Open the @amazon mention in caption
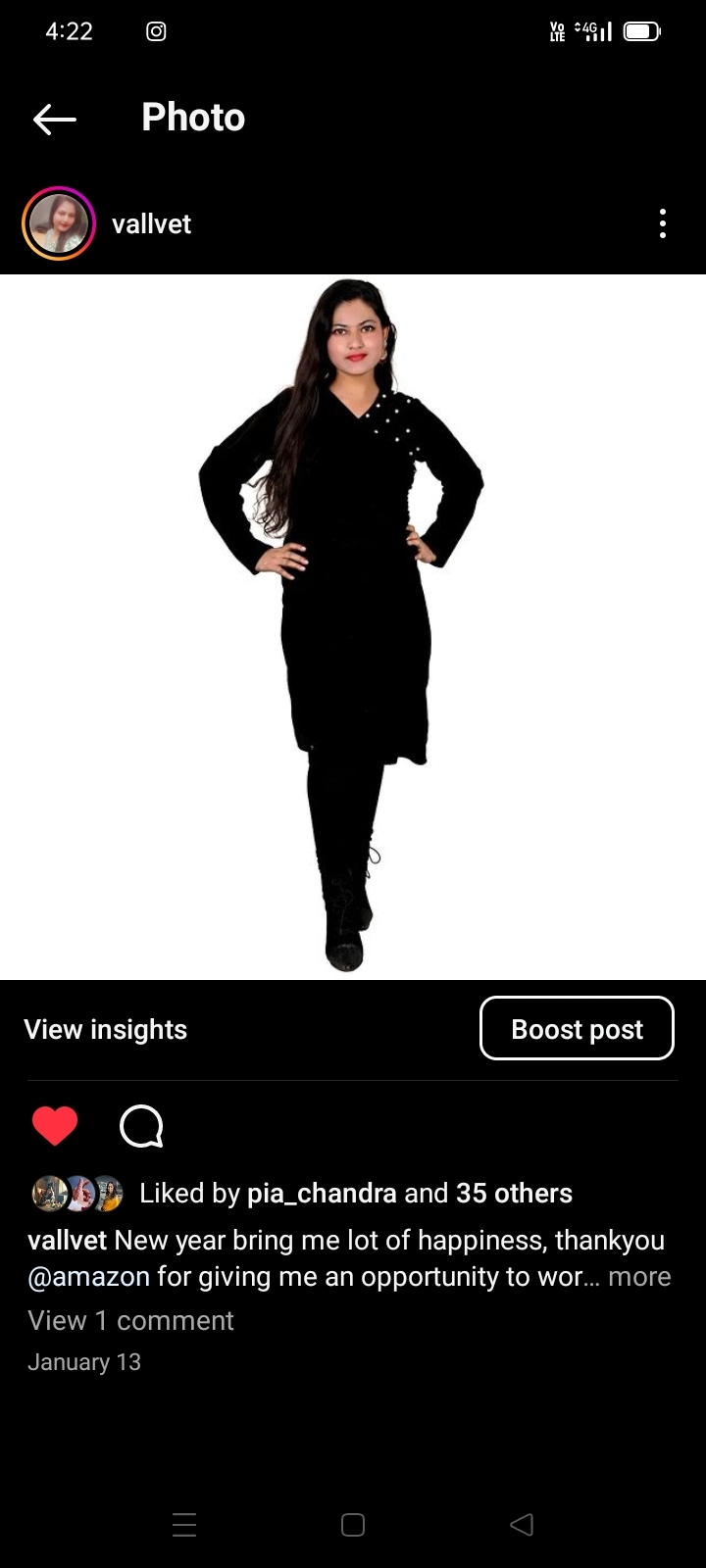 pos(88,1276)
